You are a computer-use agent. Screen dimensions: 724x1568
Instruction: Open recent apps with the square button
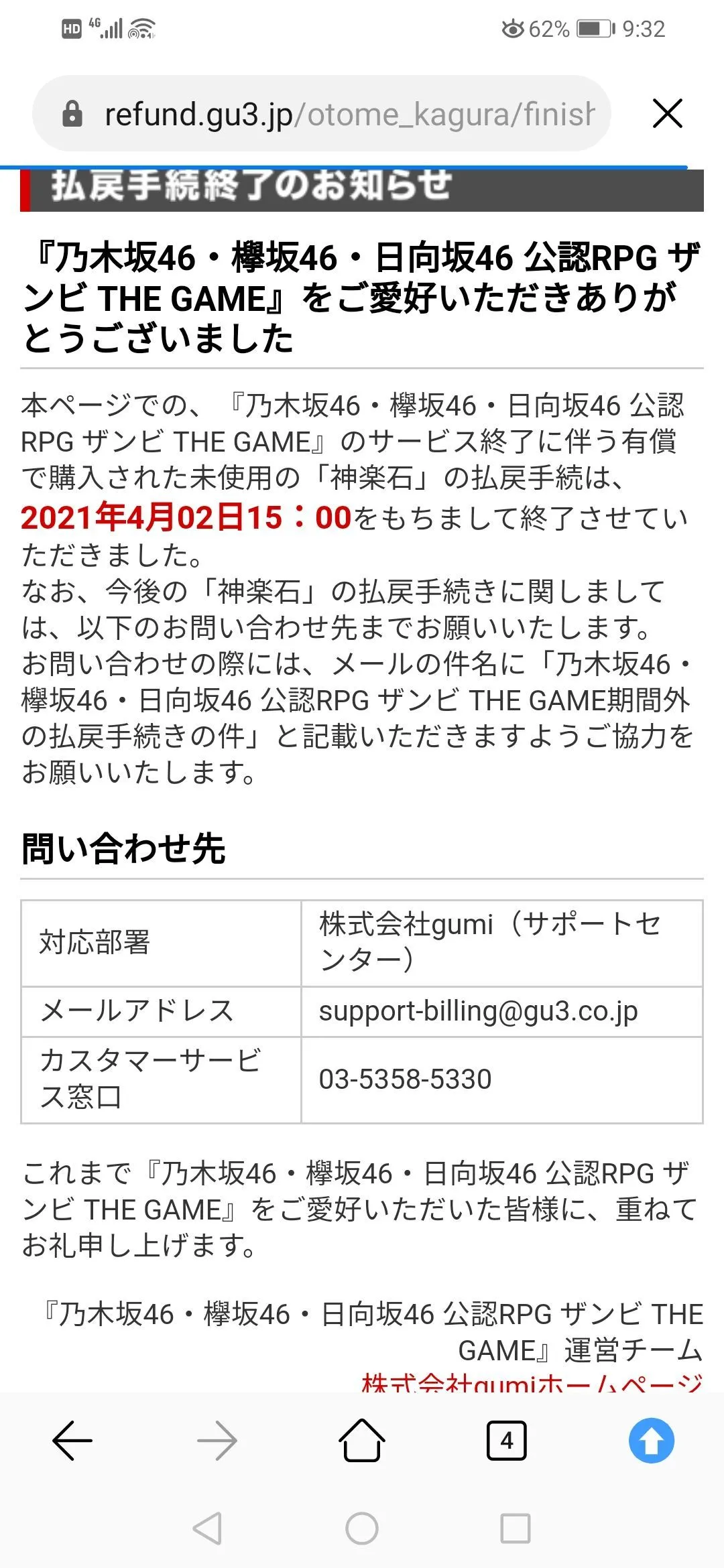pos(516,1528)
